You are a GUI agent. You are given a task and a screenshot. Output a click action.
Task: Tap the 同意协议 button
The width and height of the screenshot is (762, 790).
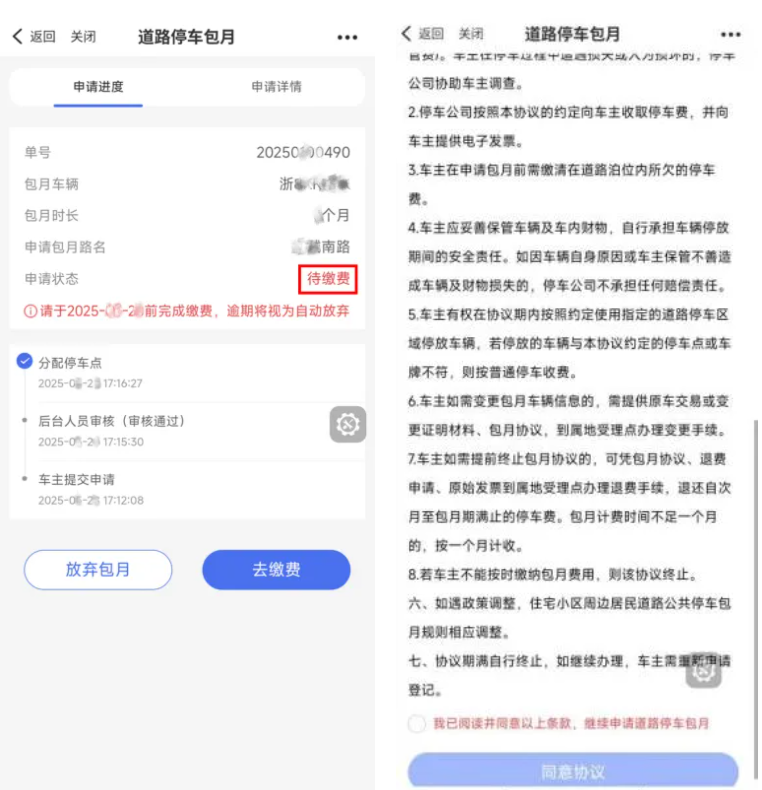point(572,772)
